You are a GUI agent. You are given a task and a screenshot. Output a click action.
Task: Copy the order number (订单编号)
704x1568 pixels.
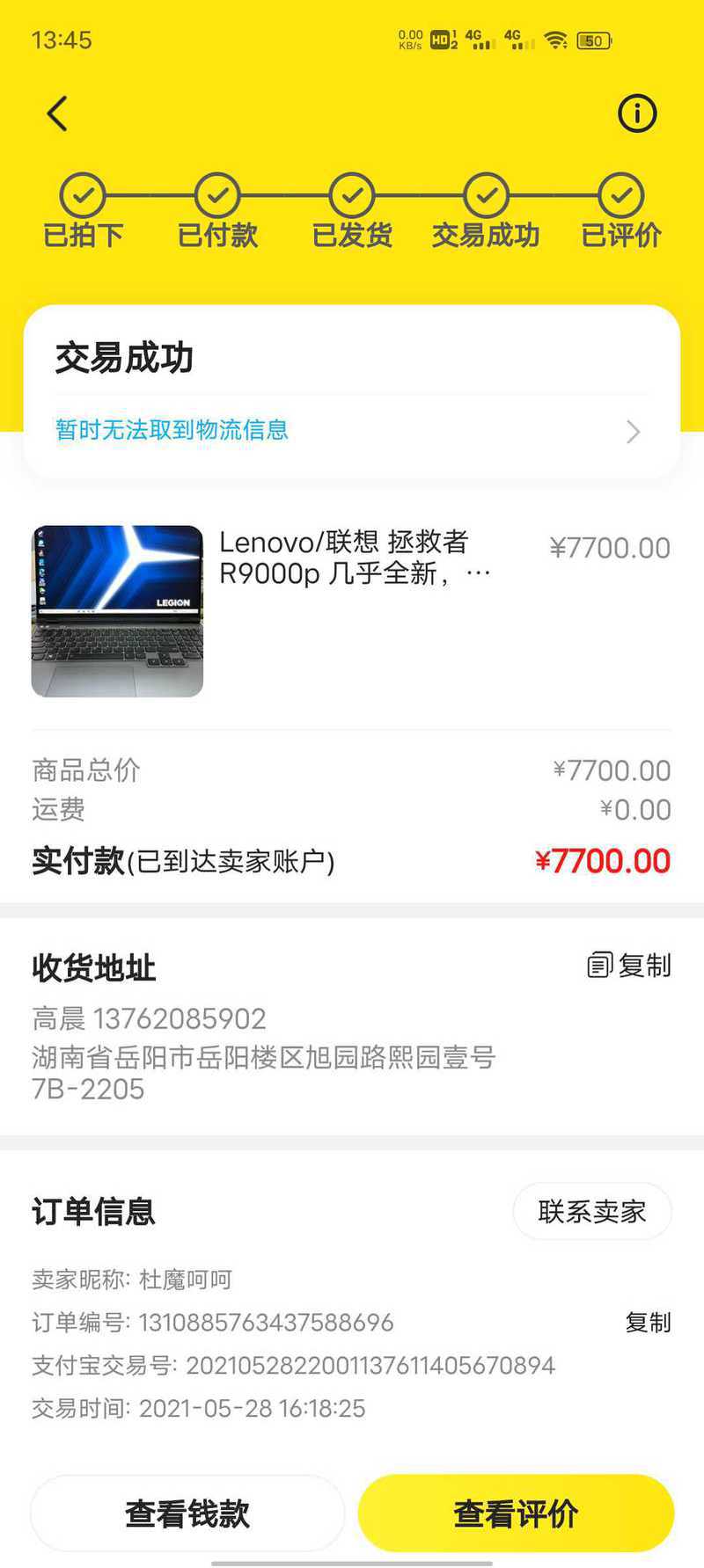pos(648,1322)
